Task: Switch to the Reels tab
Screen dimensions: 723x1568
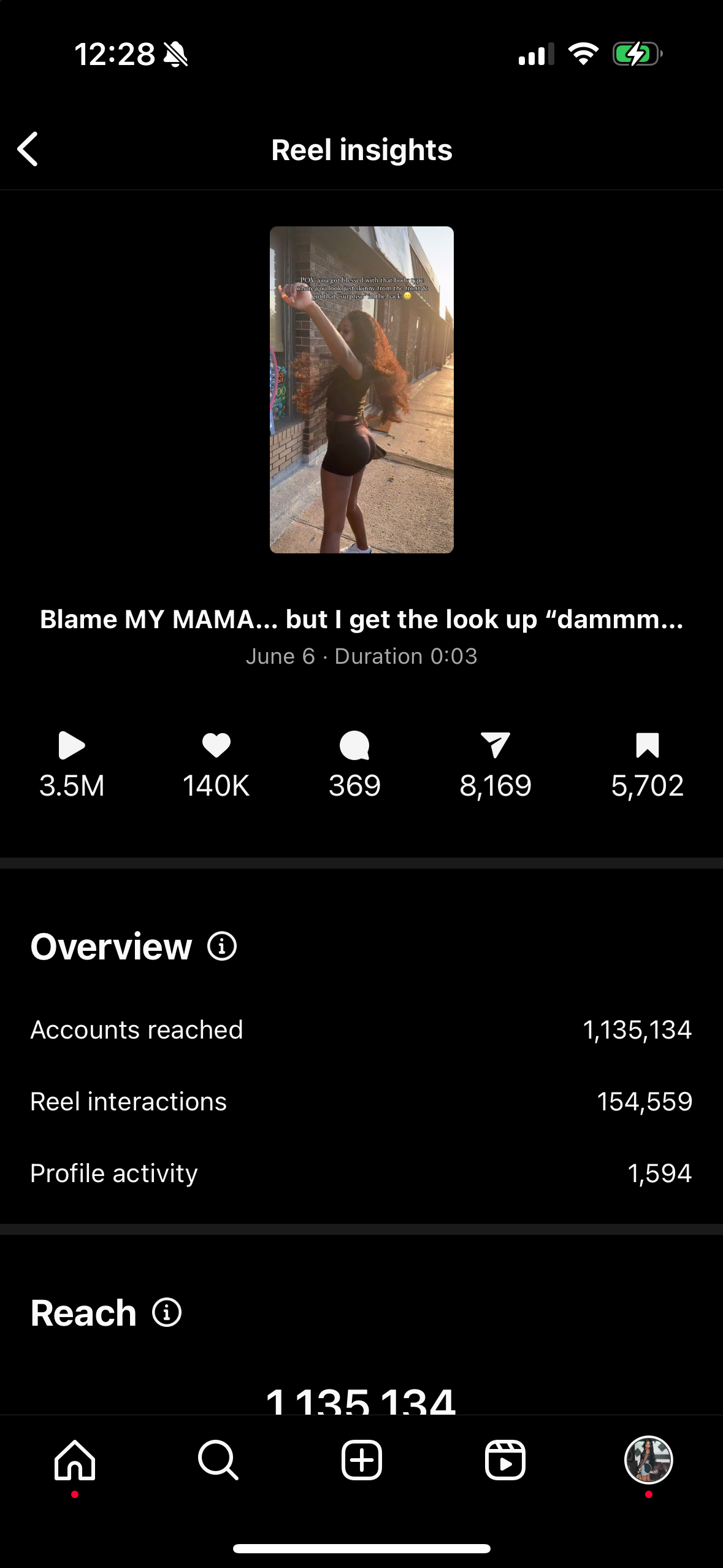Action: click(505, 1460)
